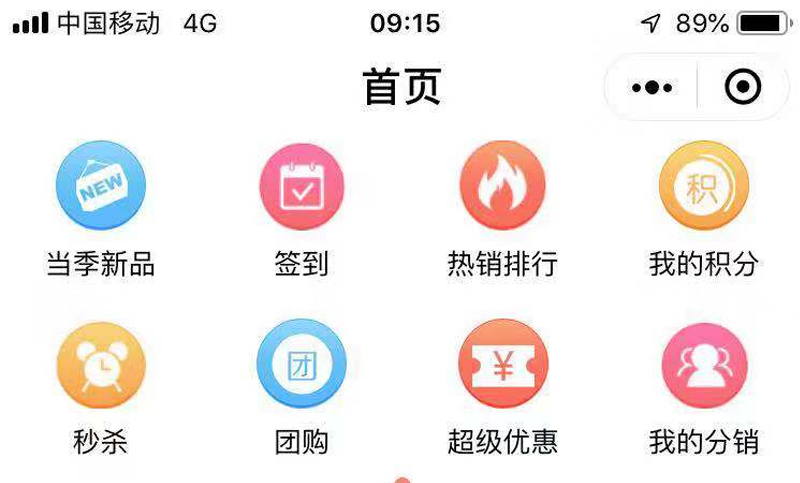Open 当季新品 new arrivals
800x483 pixels.
[100, 186]
